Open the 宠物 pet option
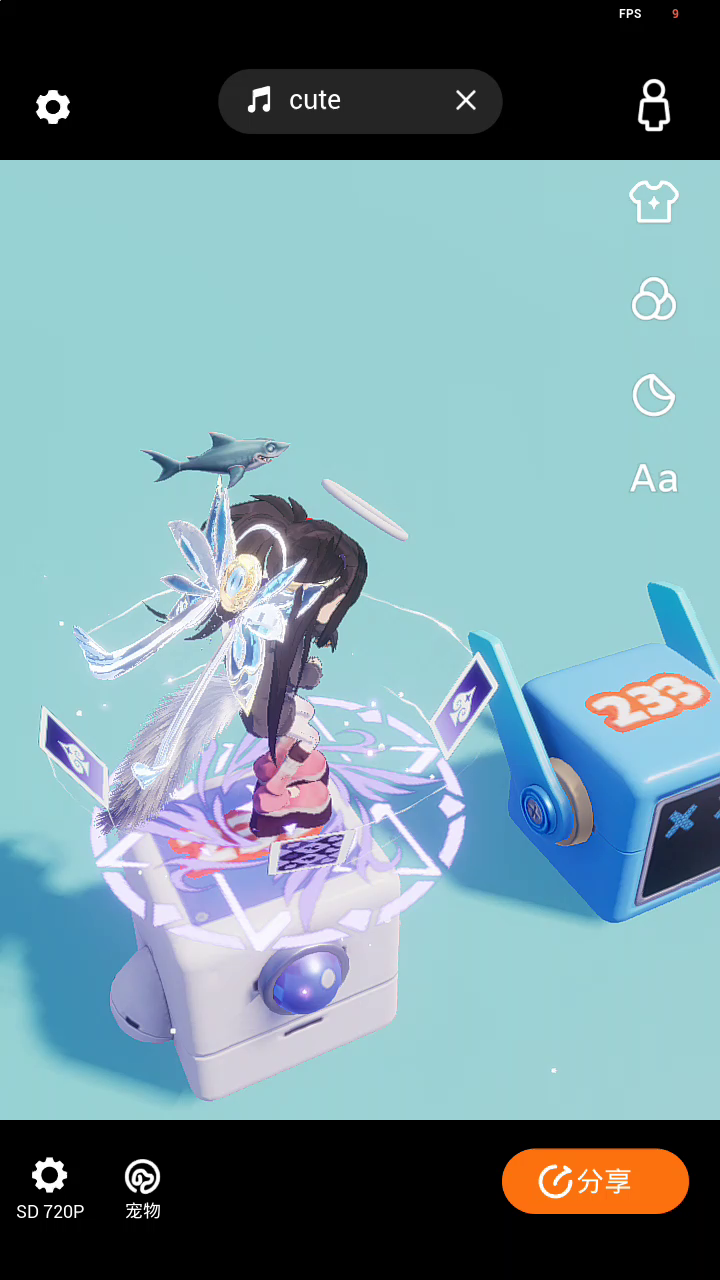 point(143,1188)
